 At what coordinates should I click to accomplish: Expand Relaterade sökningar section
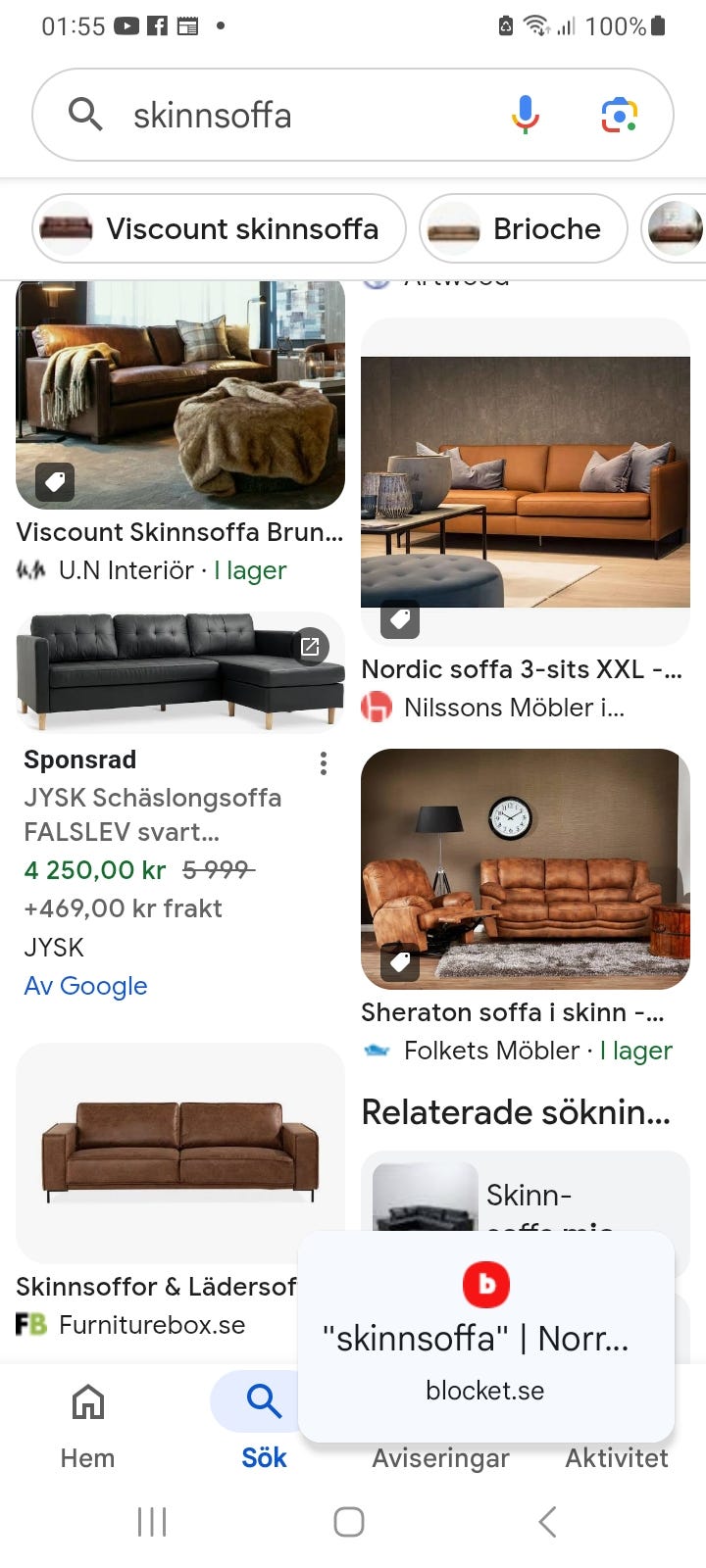[x=517, y=1112]
